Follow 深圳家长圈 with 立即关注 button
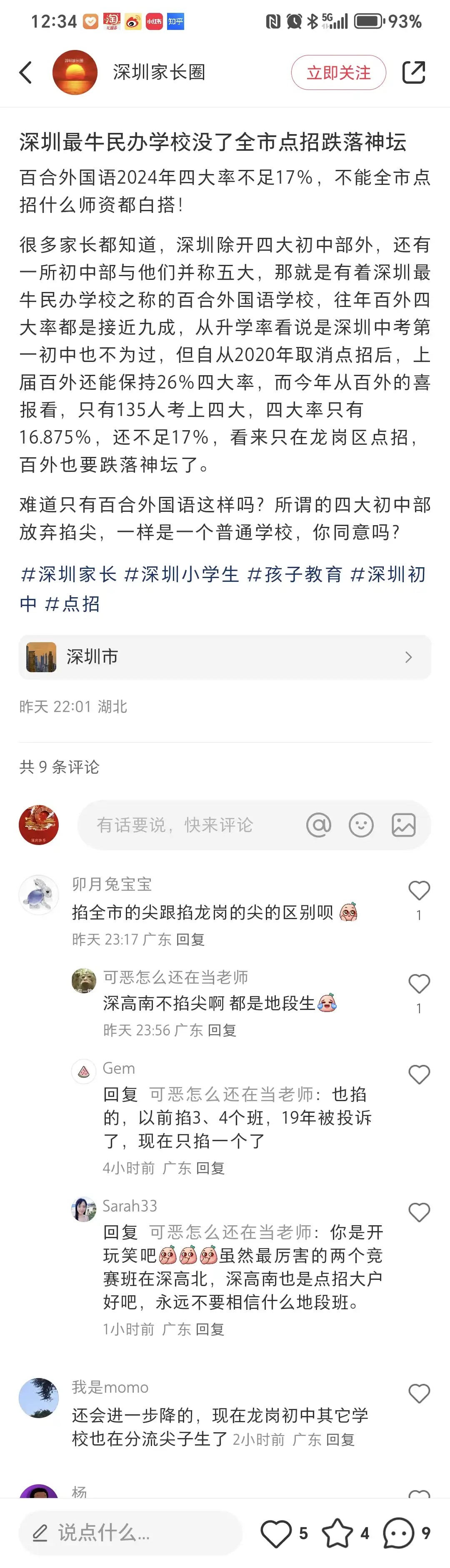Screen dimensions: 450x1568 point(338,72)
